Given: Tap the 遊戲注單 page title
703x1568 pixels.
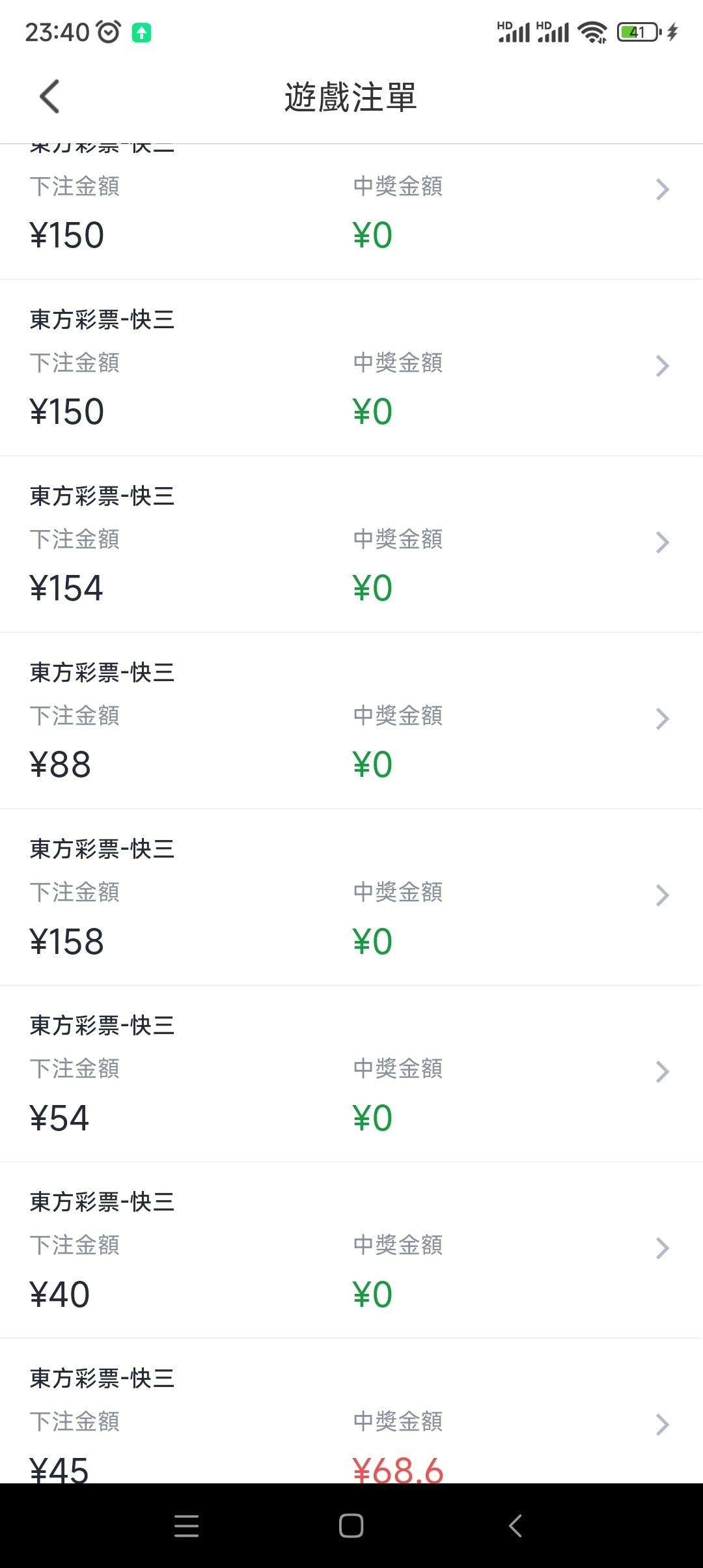Looking at the screenshot, I should point(351,96).
